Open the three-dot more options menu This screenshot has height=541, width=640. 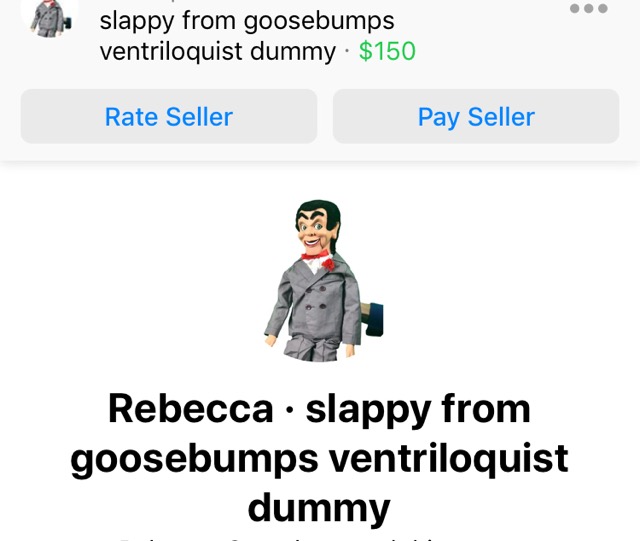coord(588,9)
